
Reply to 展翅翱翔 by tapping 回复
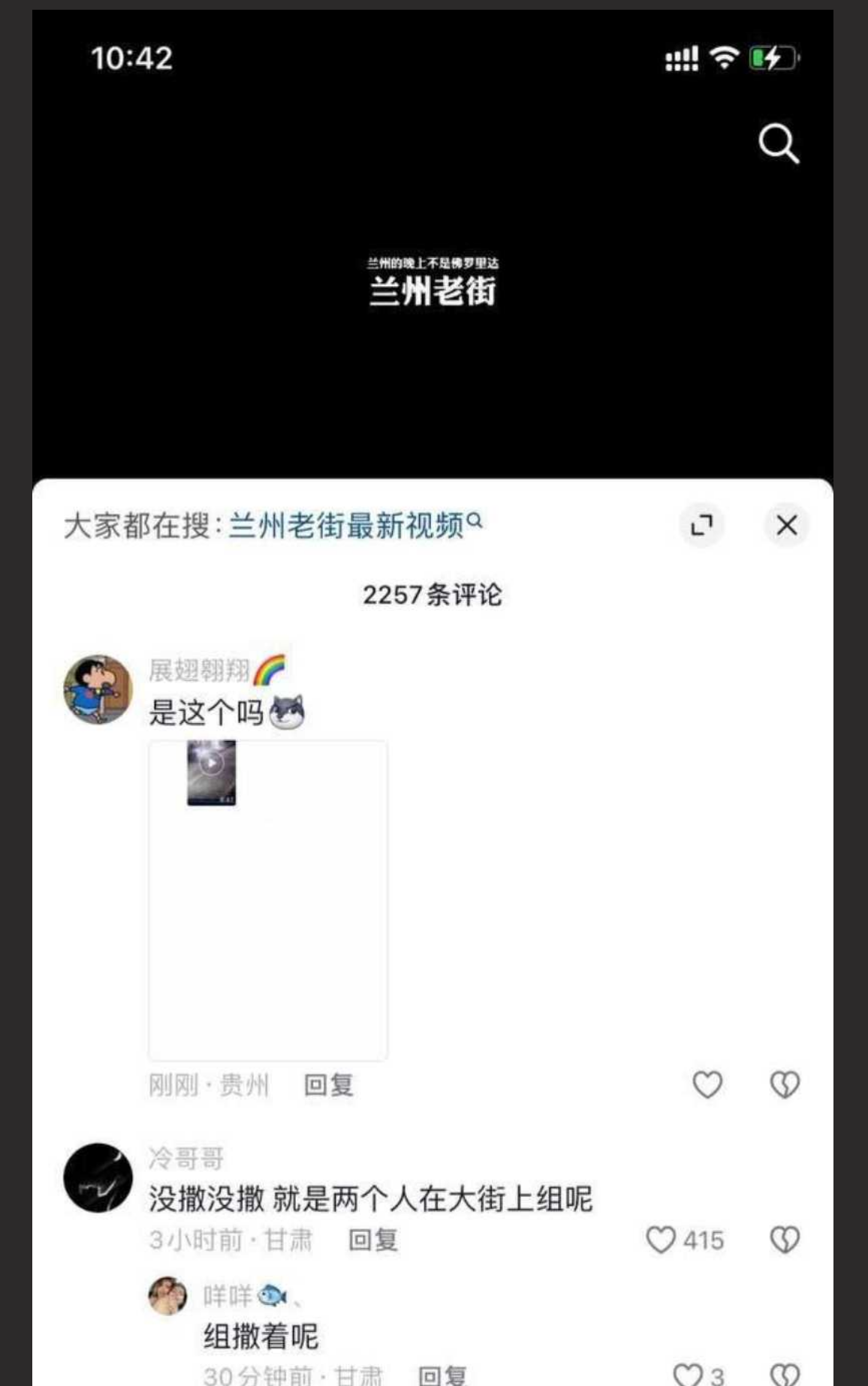tap(328, 1083)
